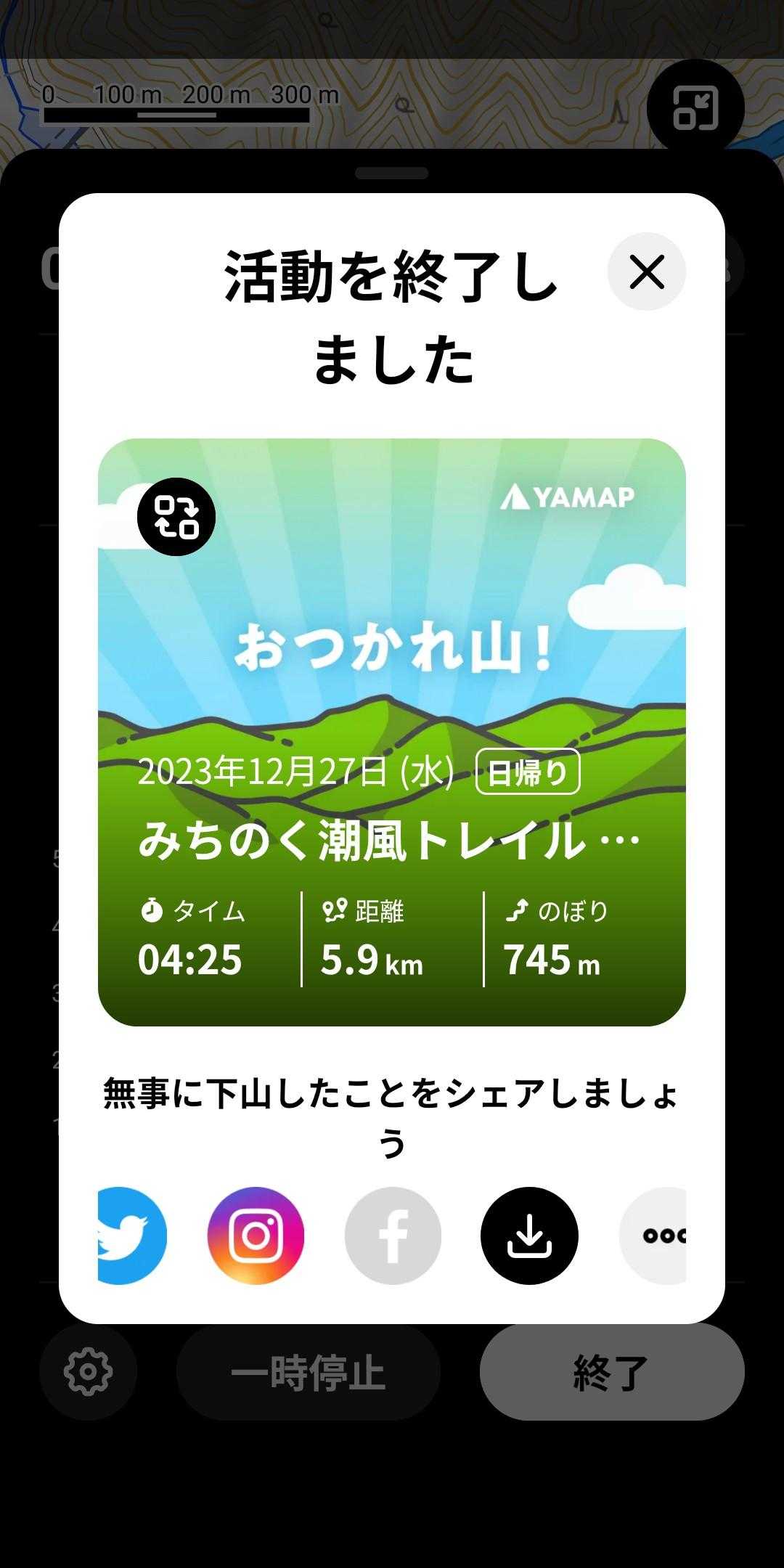Image resolution: width=784 pixels, height=1568 pixels.
Task: Share the activity on Instagram
Action: point(256,1236)
